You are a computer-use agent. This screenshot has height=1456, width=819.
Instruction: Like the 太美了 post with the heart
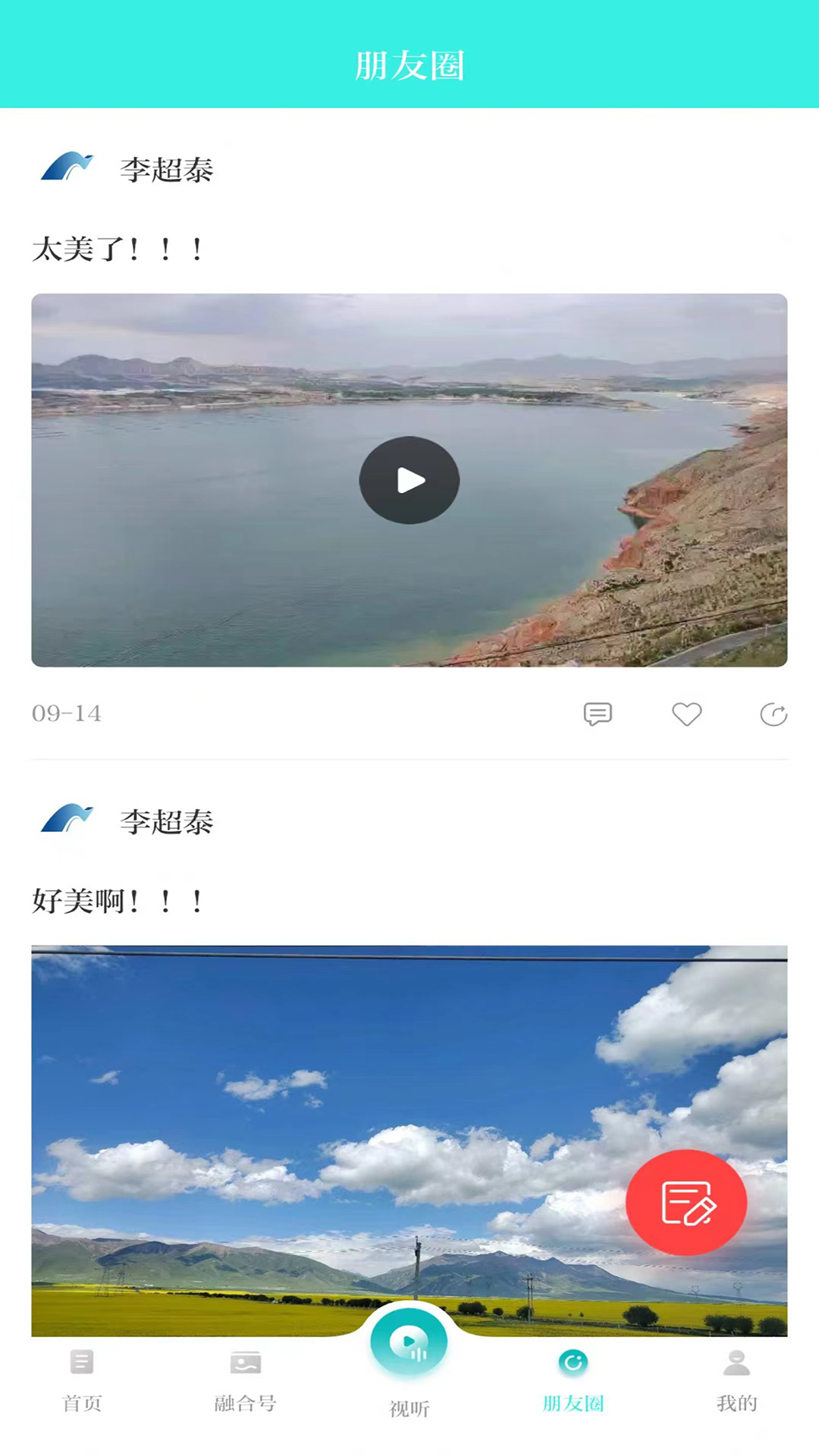point(686,714)
